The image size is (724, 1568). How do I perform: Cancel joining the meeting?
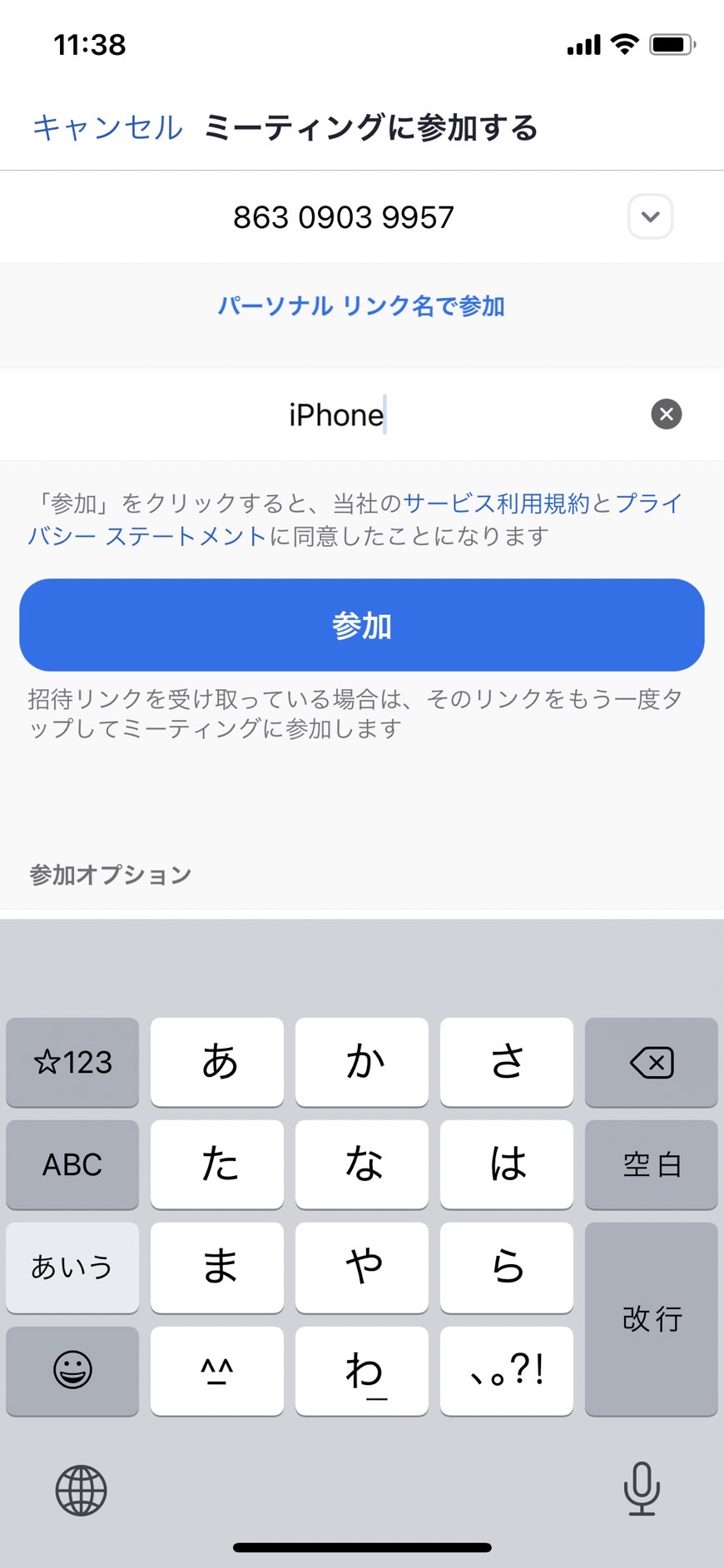107,128
